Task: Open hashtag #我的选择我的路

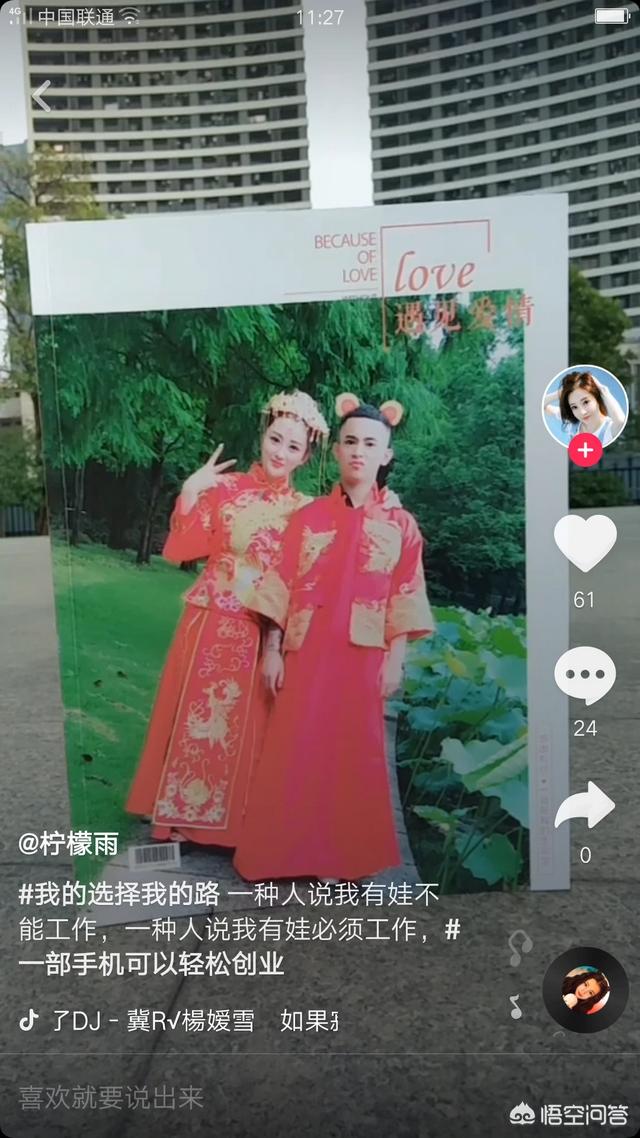Action: pyautogui.click(x=120, y=894)
